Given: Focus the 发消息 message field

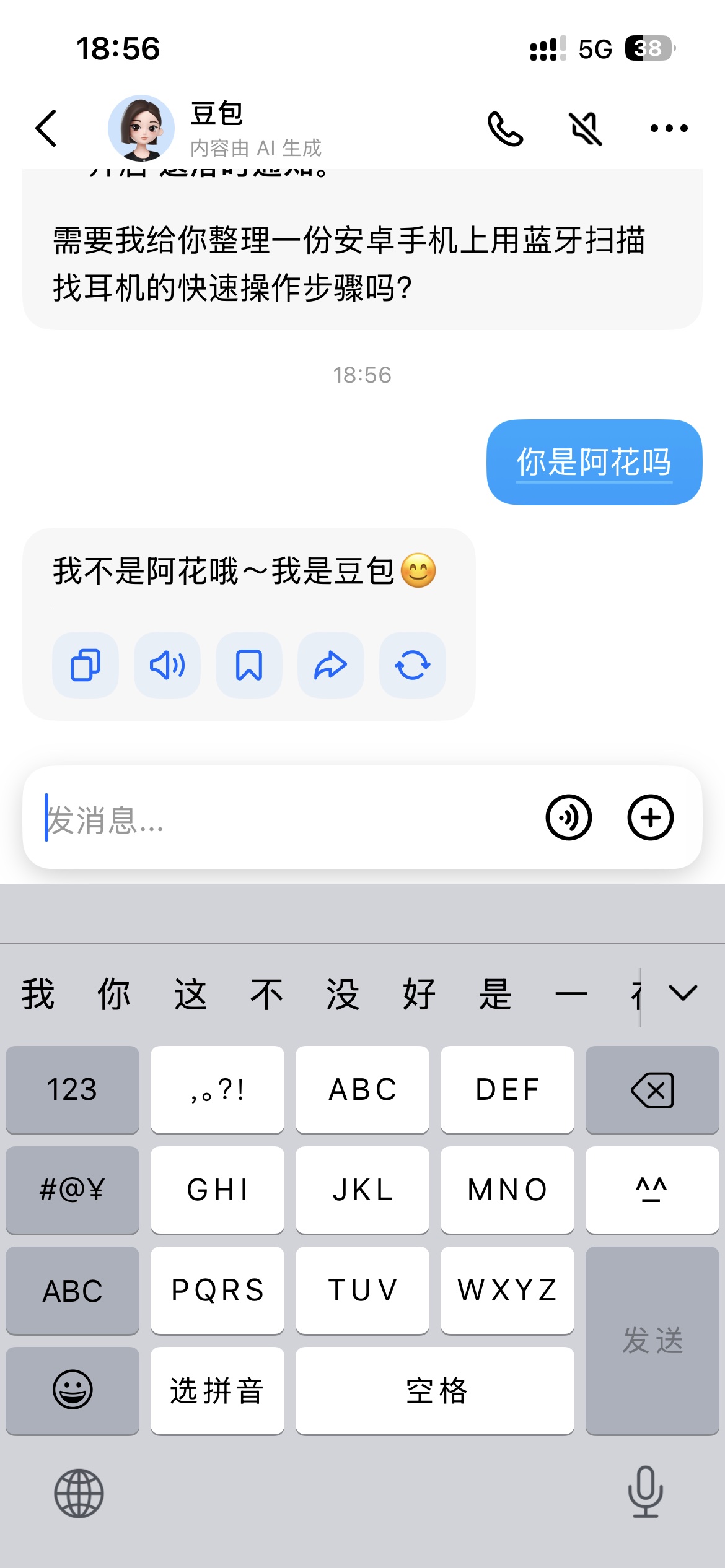Looking at the screenshot, I should pyautogui.click(x=279, y=818).
